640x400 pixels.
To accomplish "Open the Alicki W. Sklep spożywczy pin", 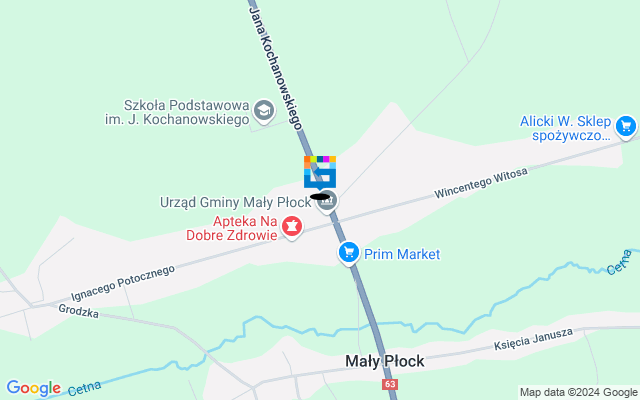I will pyautogui.click(x=625, y=125).
